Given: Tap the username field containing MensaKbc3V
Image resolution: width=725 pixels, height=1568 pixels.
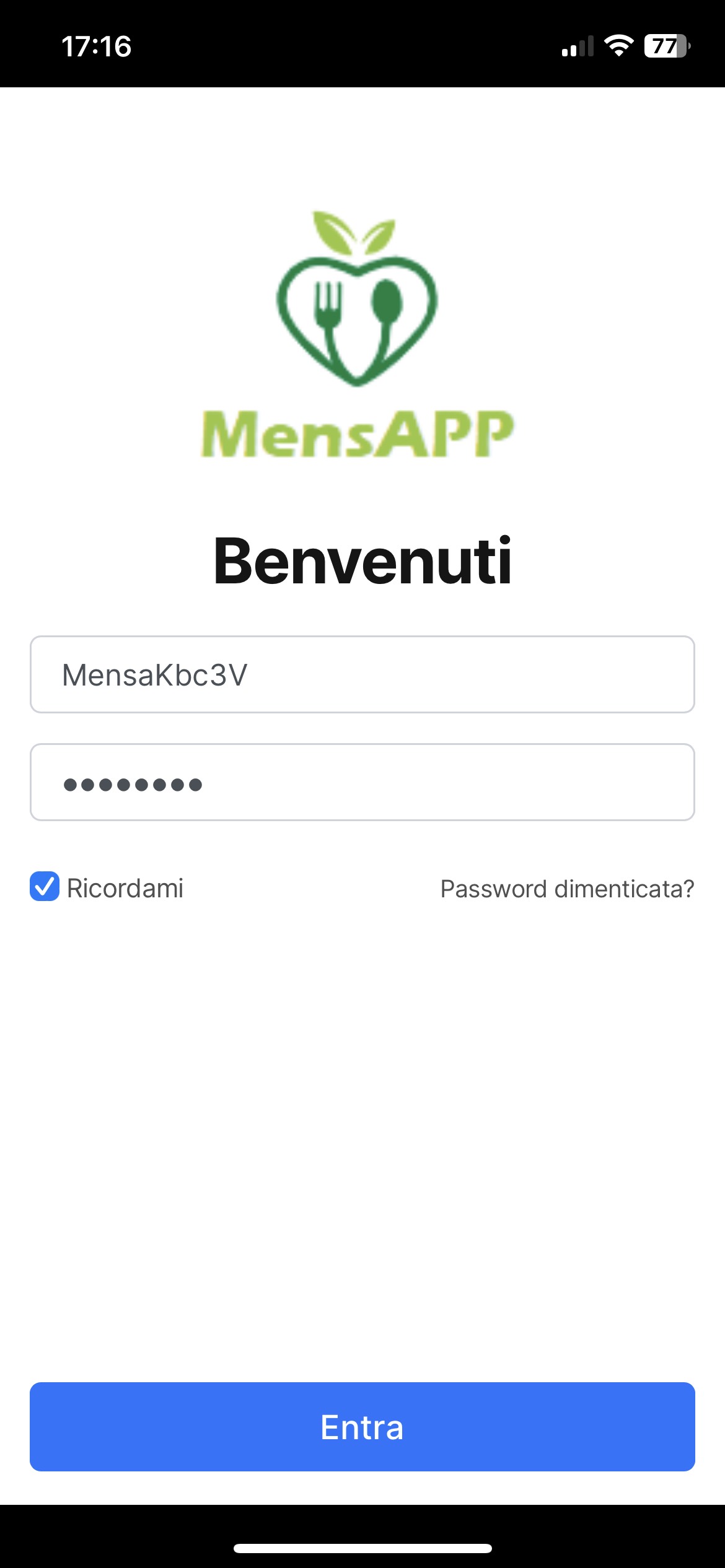Looking at the screenshot, I should pyautogui.click(x=362, y=674).
